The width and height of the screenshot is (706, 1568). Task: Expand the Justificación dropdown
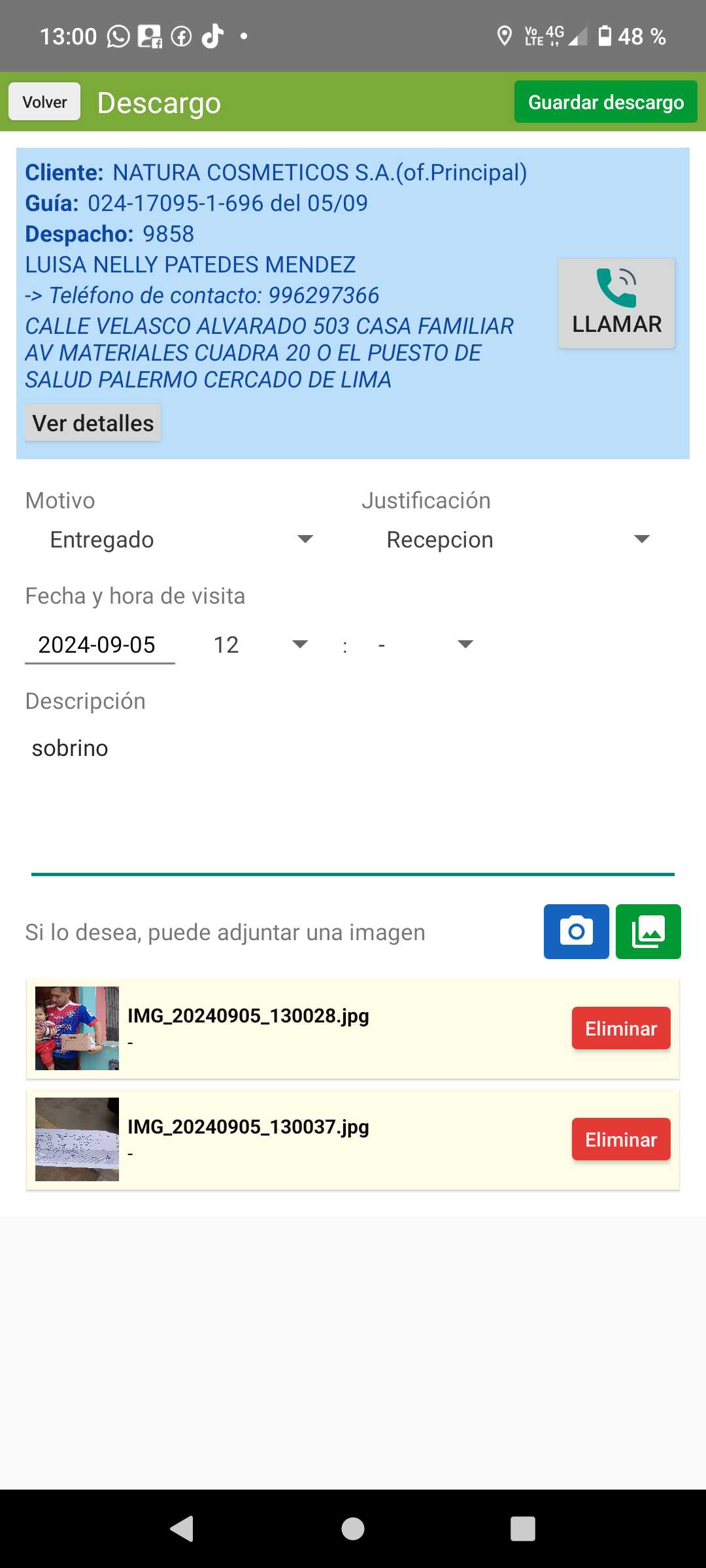[x=518, y=540]
